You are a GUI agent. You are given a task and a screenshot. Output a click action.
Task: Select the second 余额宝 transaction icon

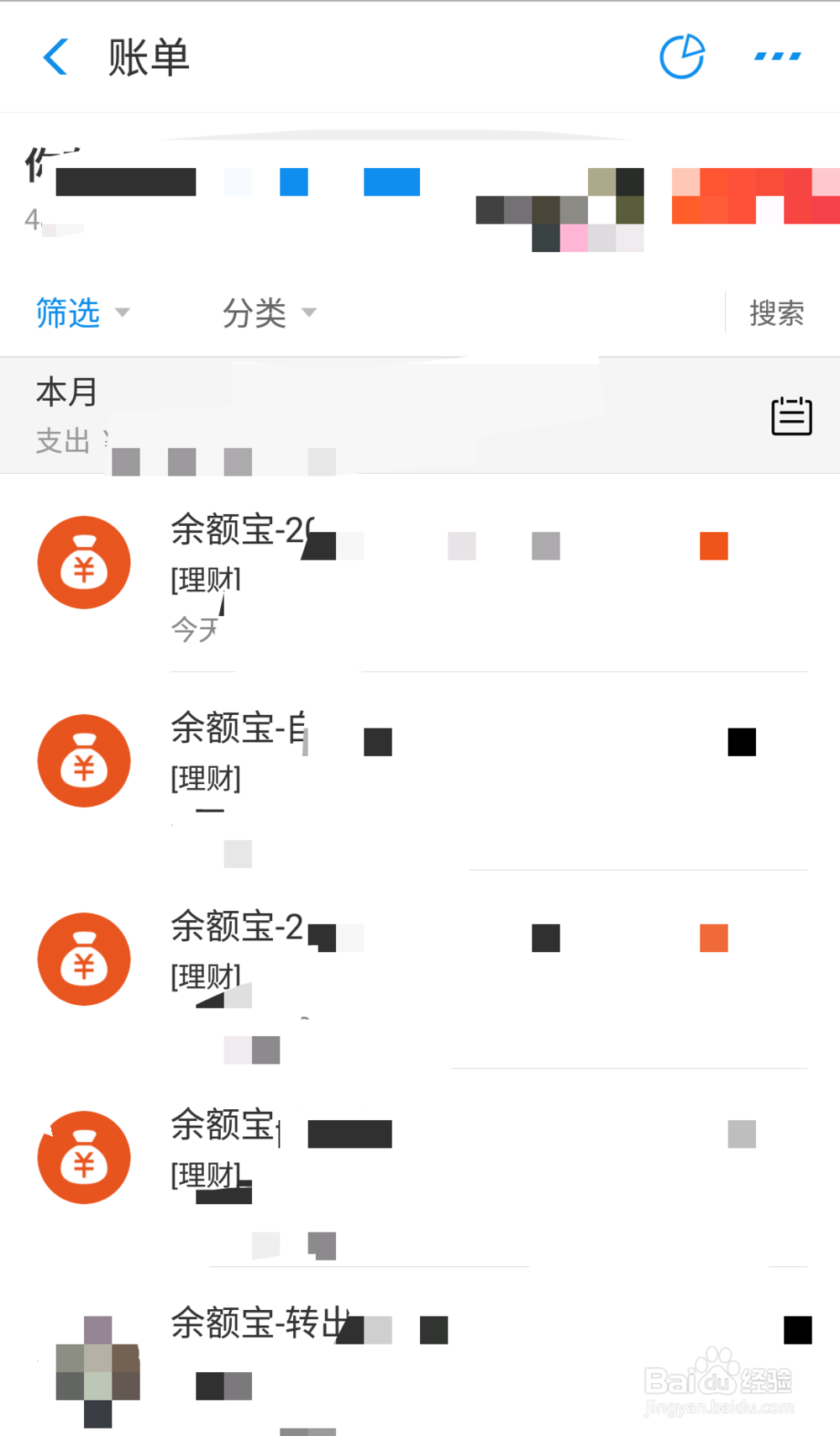[84, 761]
